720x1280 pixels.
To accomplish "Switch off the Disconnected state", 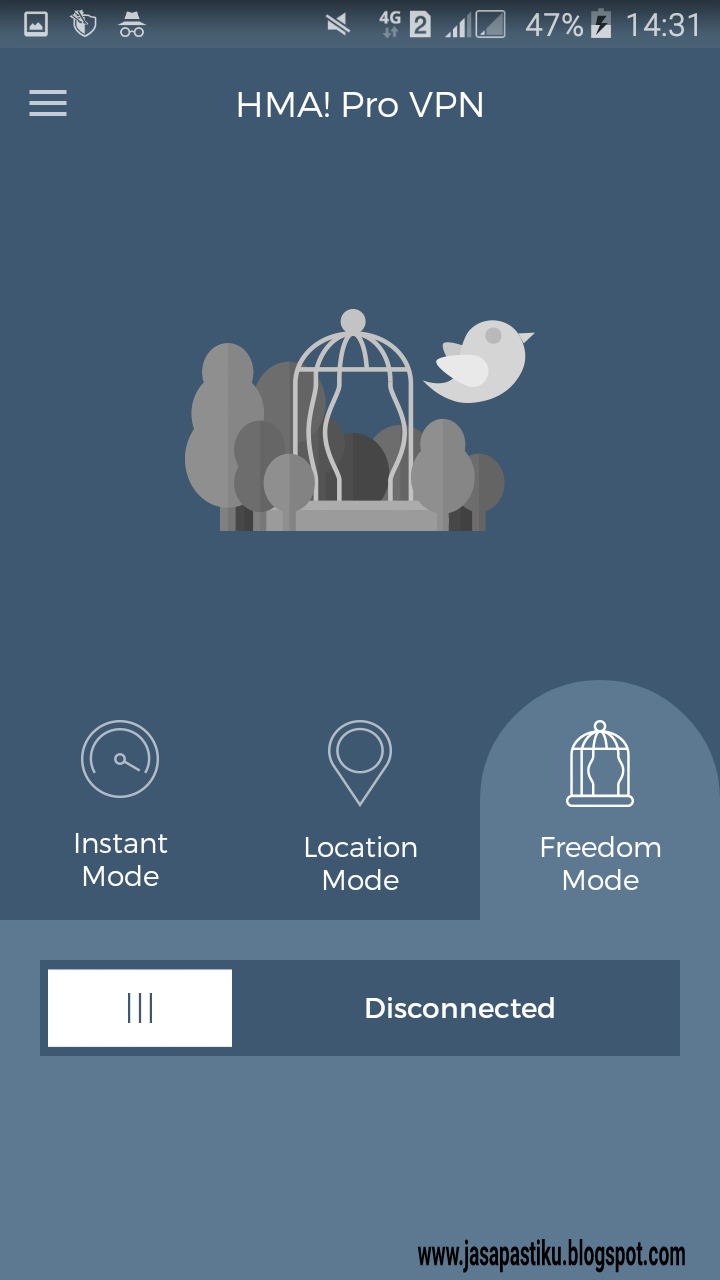I will pos(140,1007).
